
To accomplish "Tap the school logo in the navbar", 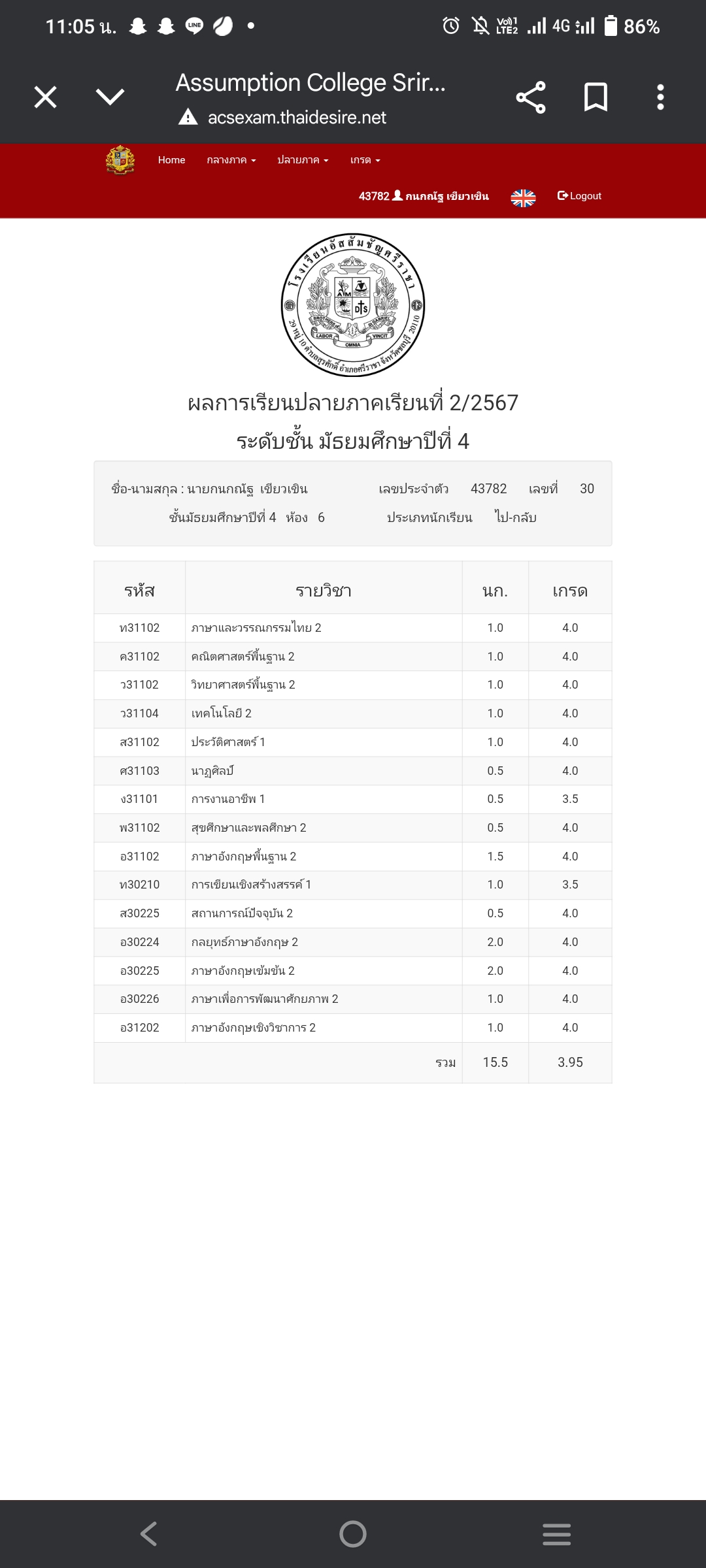I will point(120,160).
